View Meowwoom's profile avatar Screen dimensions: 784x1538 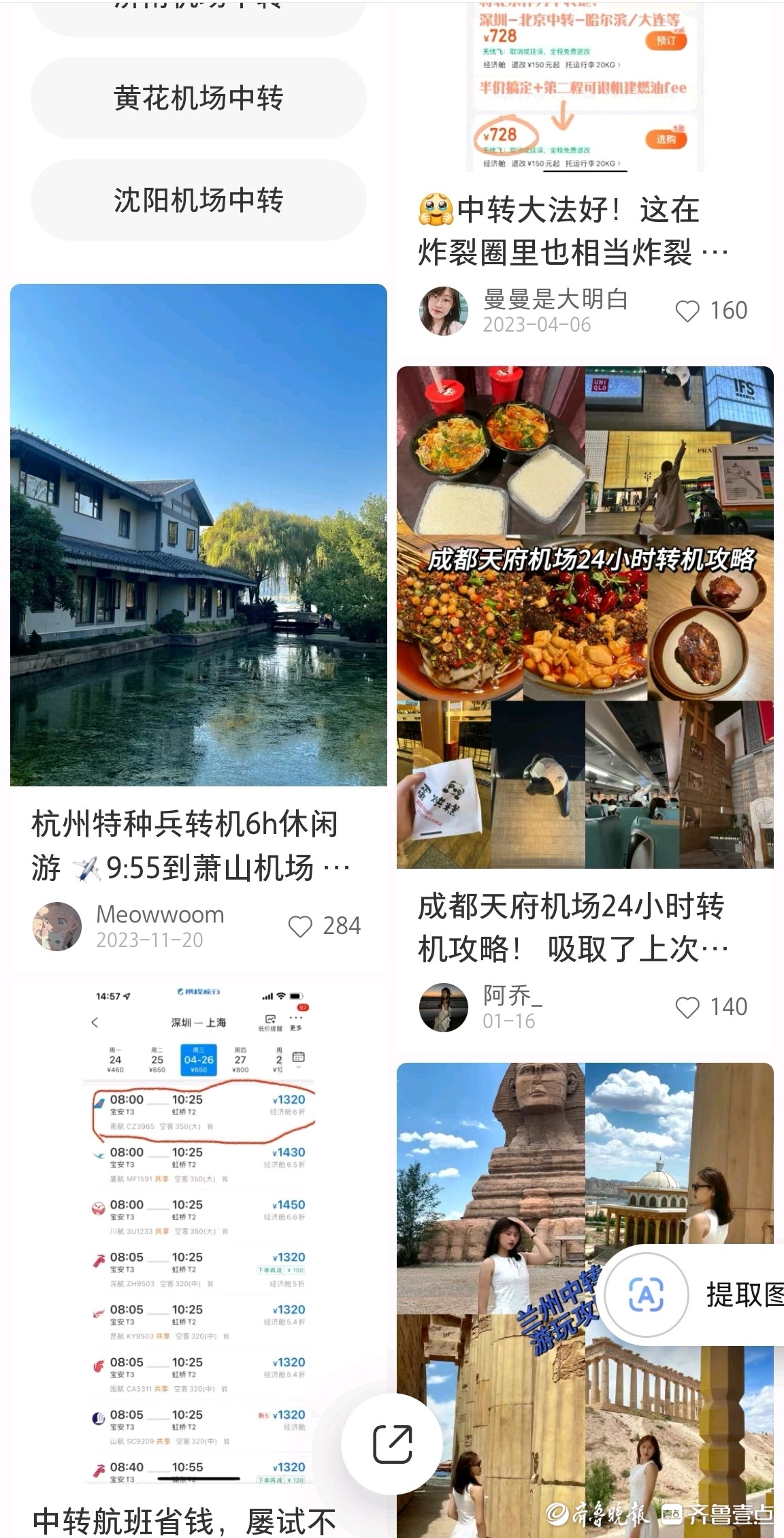point(57,927)
